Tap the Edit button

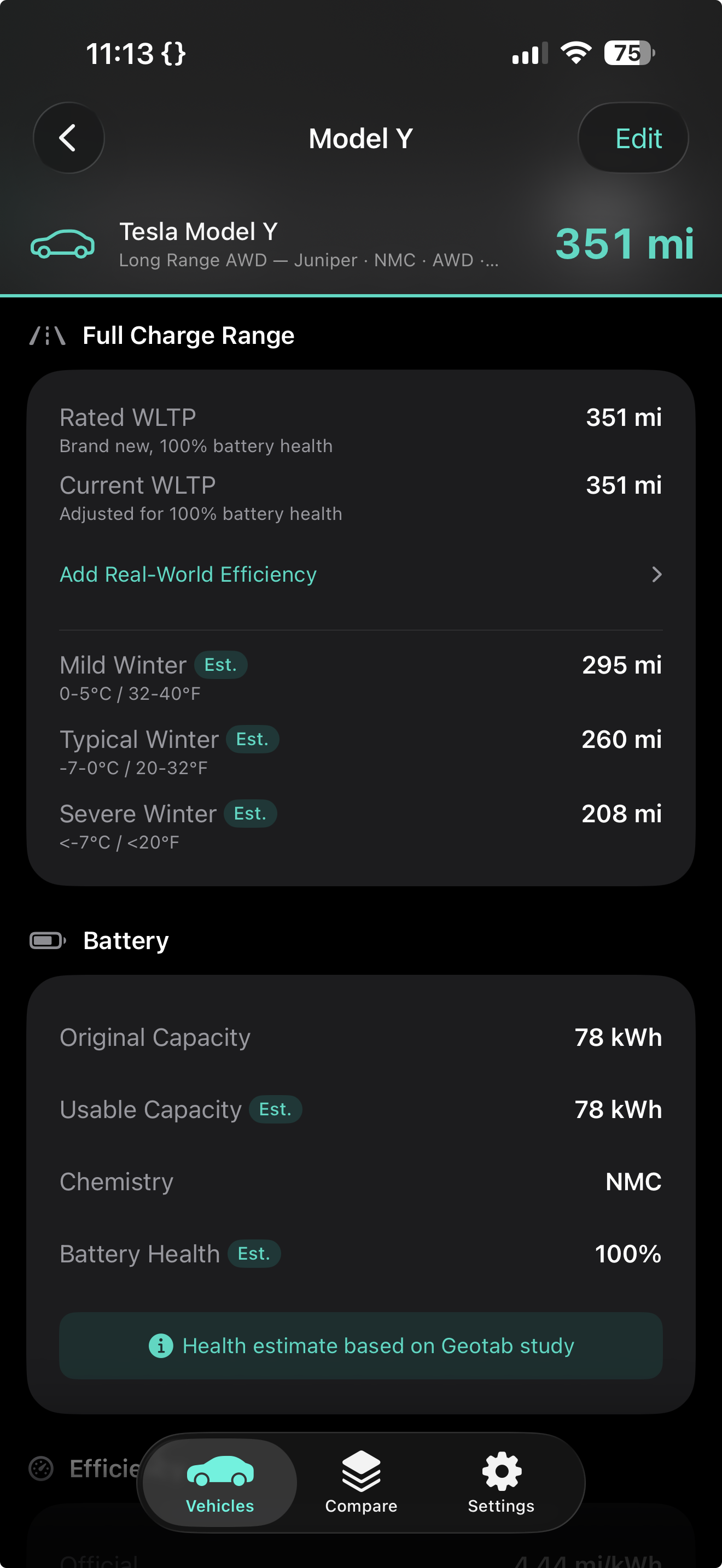pyautogui.click(x=633, y=138)
